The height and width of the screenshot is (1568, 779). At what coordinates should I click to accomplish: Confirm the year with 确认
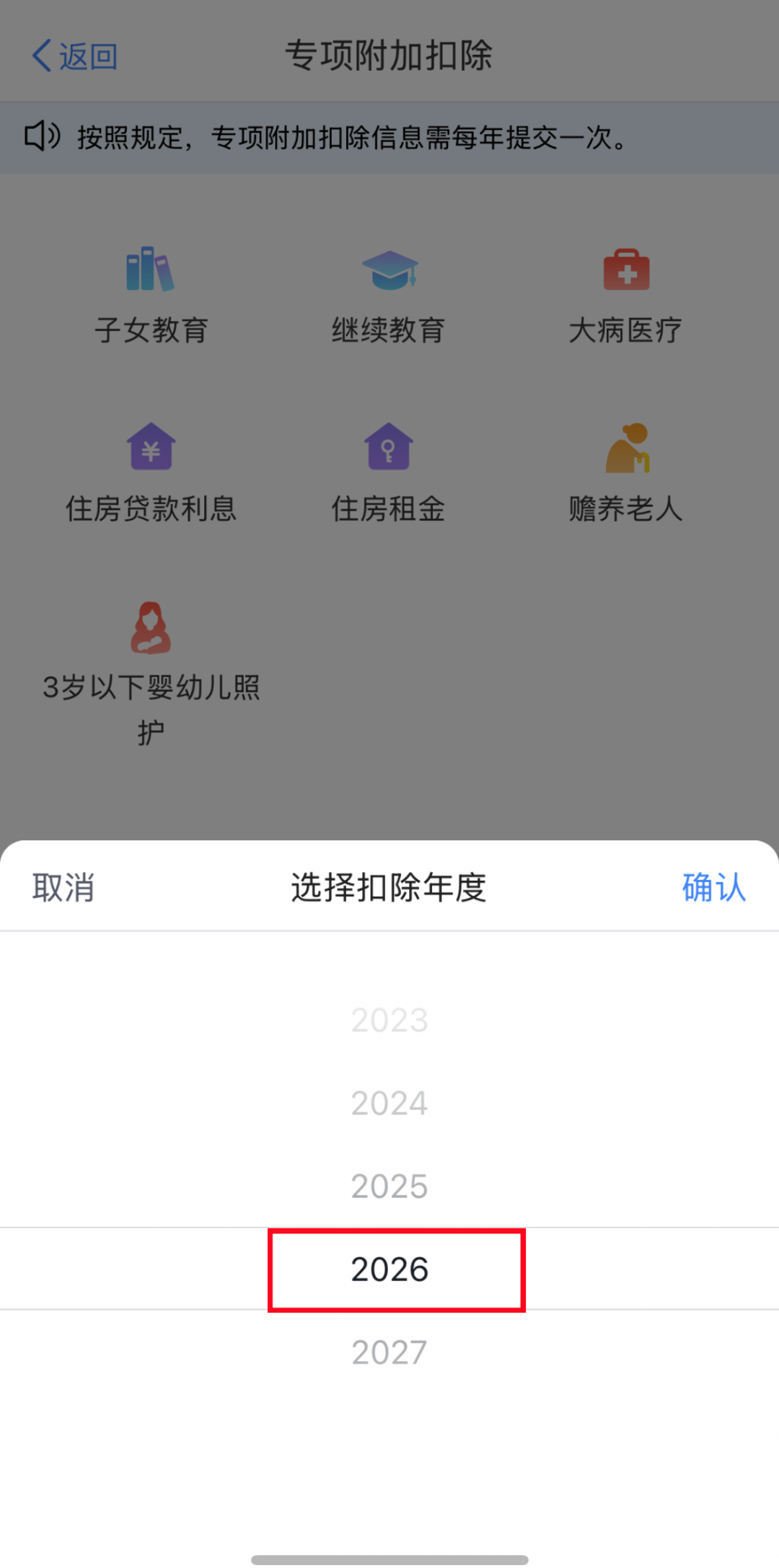coord(713,887)
